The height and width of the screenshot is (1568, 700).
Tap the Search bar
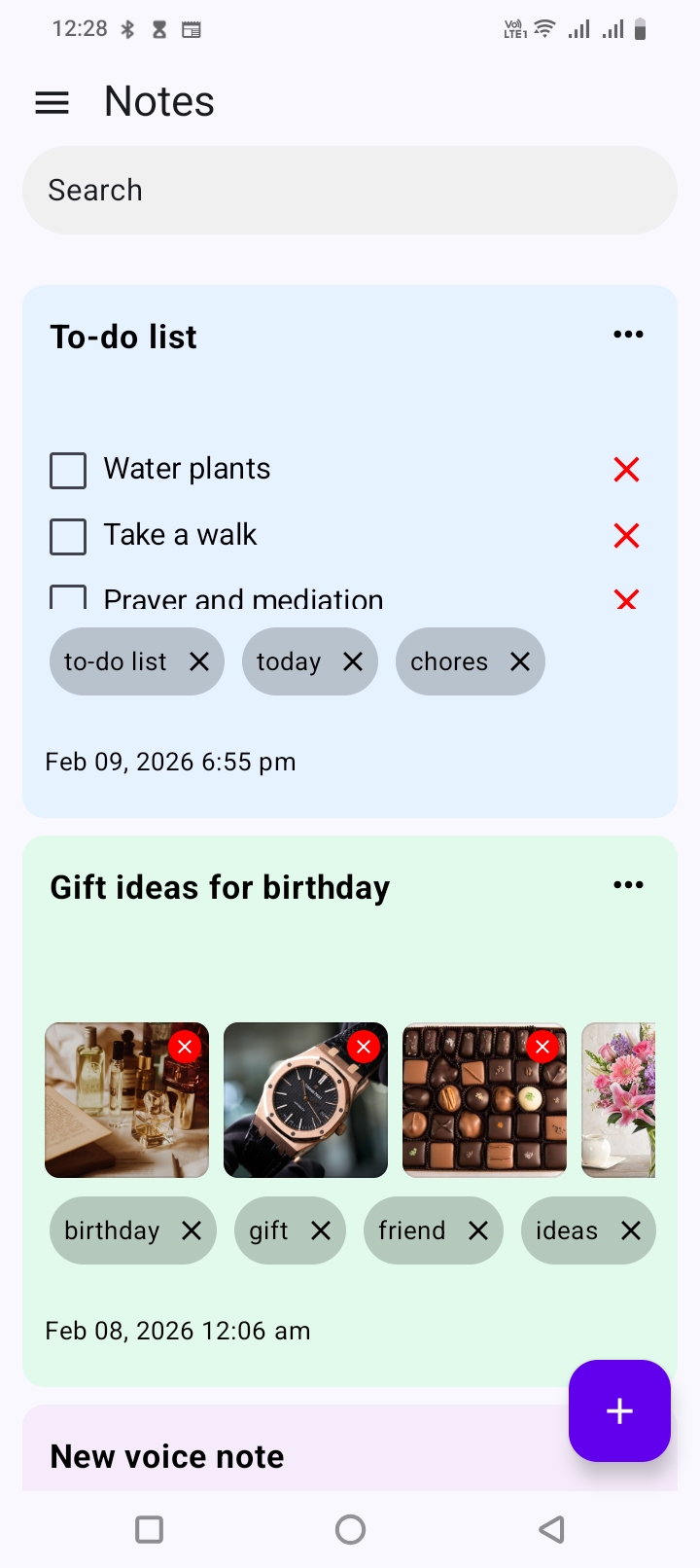(x=350, y=191)
